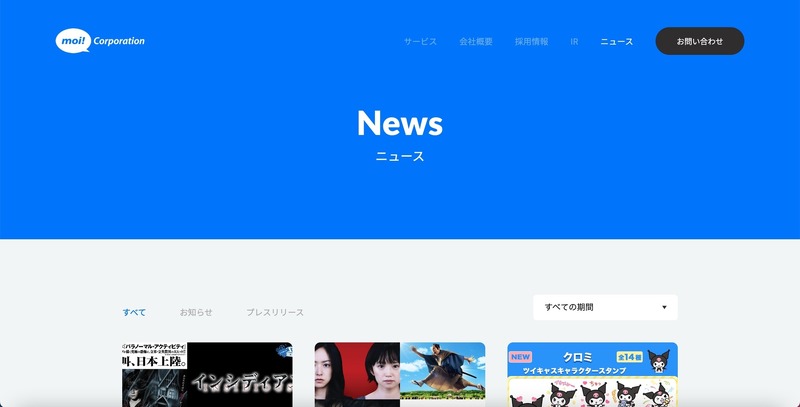Screen dimensions: 800x407
Task: Open 採用情報 in the header
Action: coord(531,41)
